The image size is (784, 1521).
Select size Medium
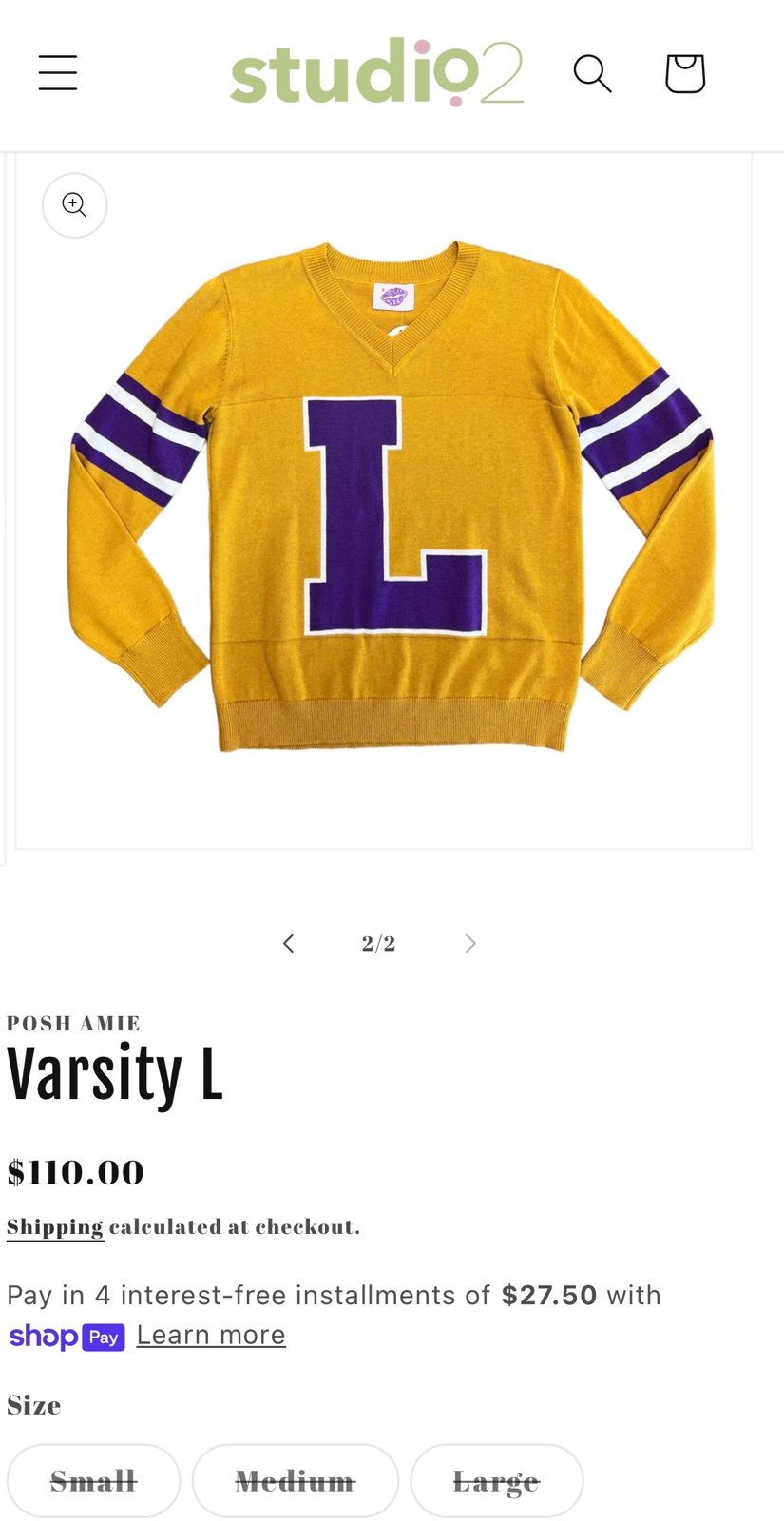coord(295,1481)
